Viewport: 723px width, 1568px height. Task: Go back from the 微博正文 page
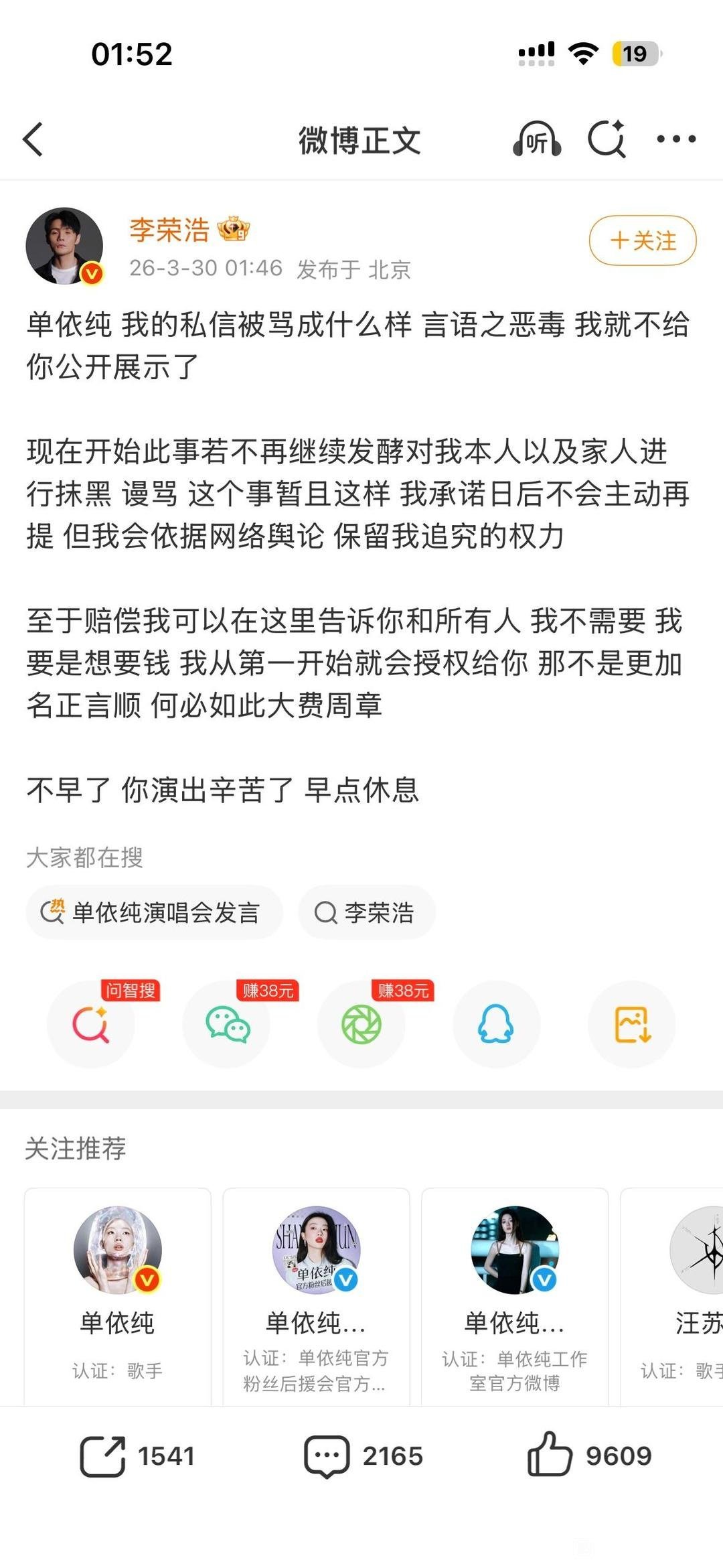coord(33,139)
